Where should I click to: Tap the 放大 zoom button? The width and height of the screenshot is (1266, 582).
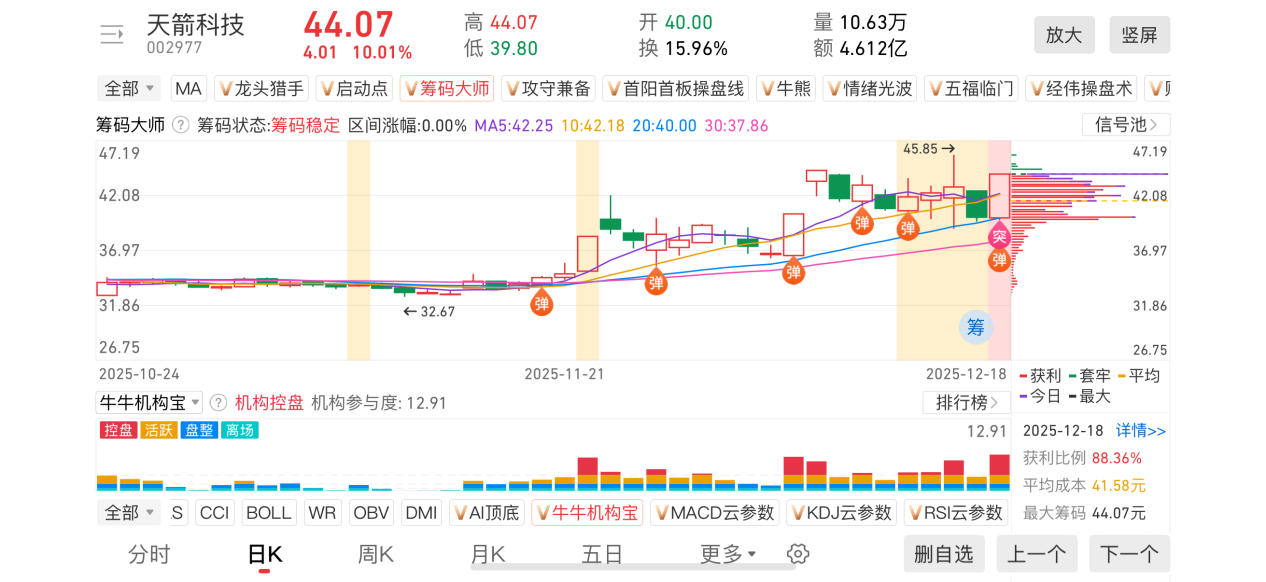1064,35
